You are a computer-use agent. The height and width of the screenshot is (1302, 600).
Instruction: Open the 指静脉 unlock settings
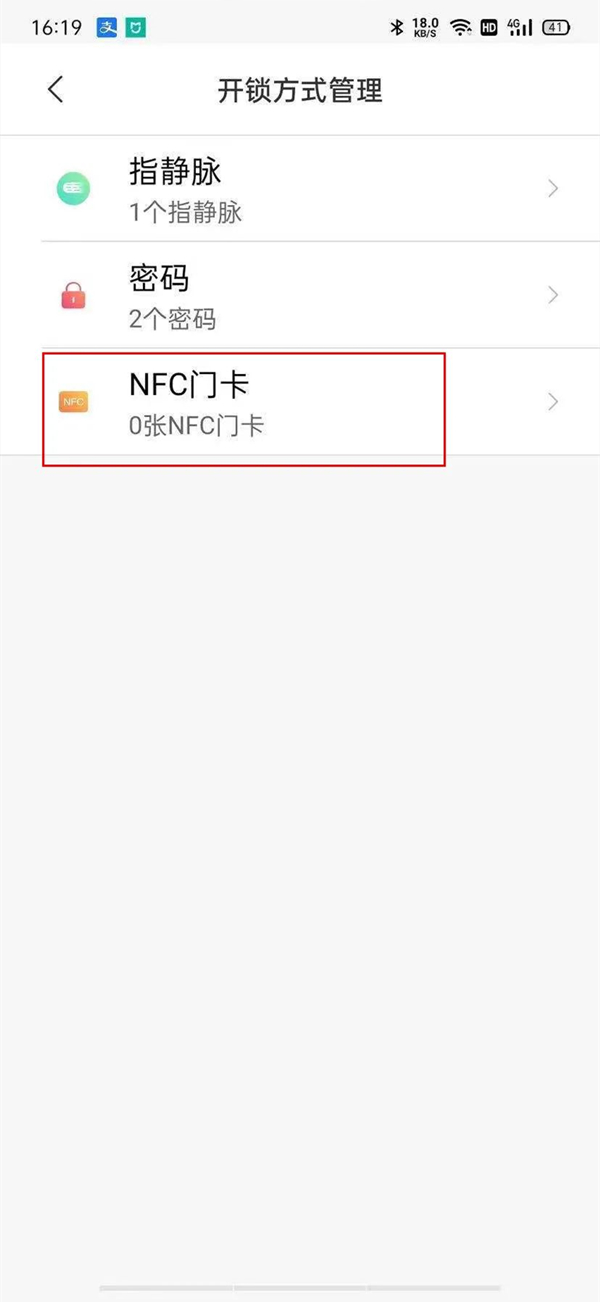[x=300, y=188]
